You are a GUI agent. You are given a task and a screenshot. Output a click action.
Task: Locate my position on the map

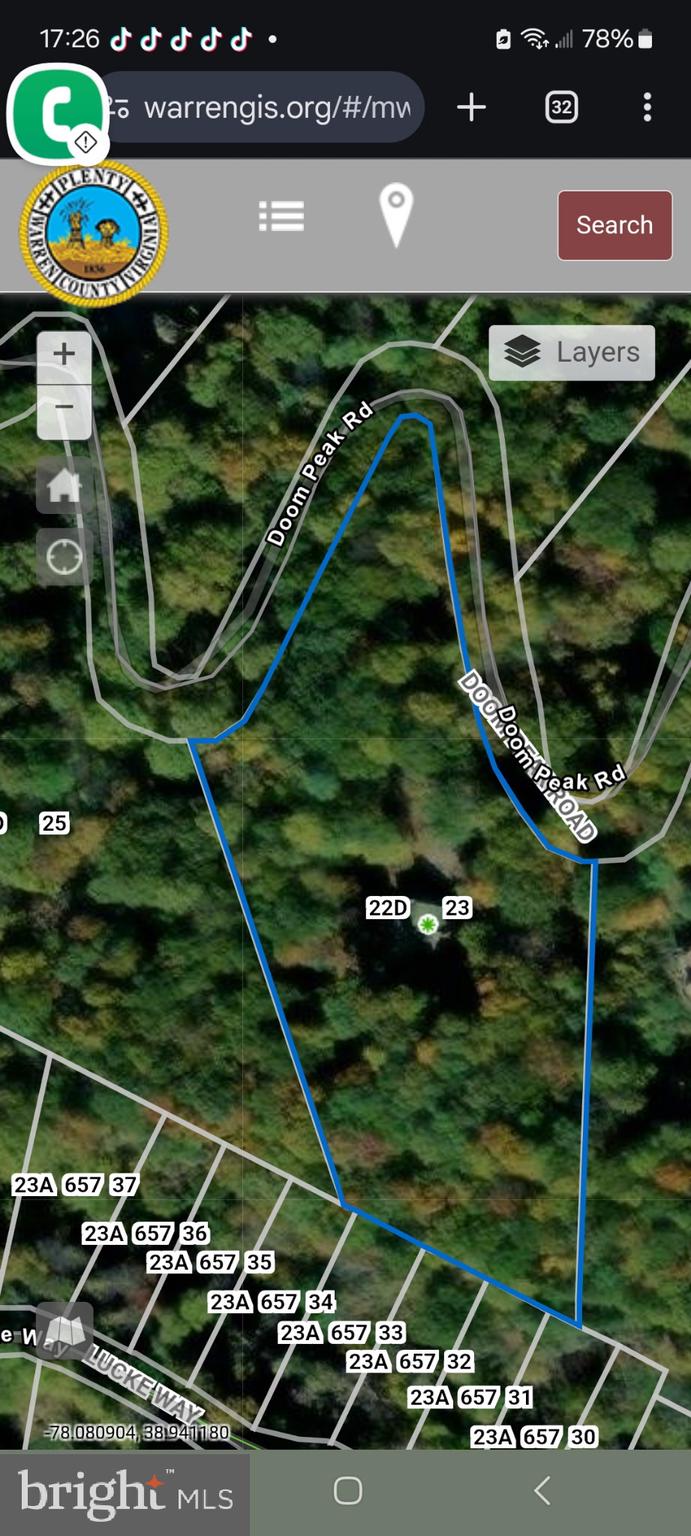pos(64,557)
